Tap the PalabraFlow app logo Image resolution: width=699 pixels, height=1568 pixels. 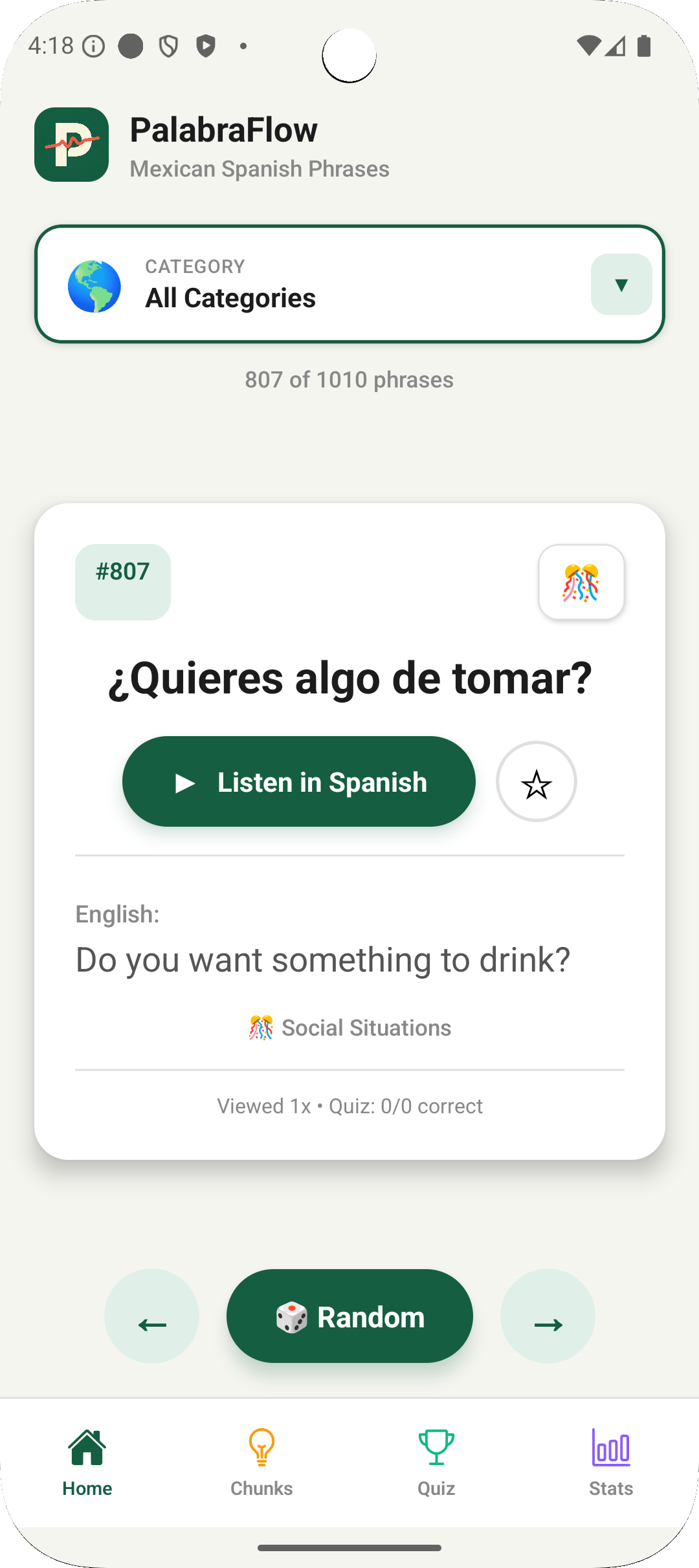[x=71, y=144]
